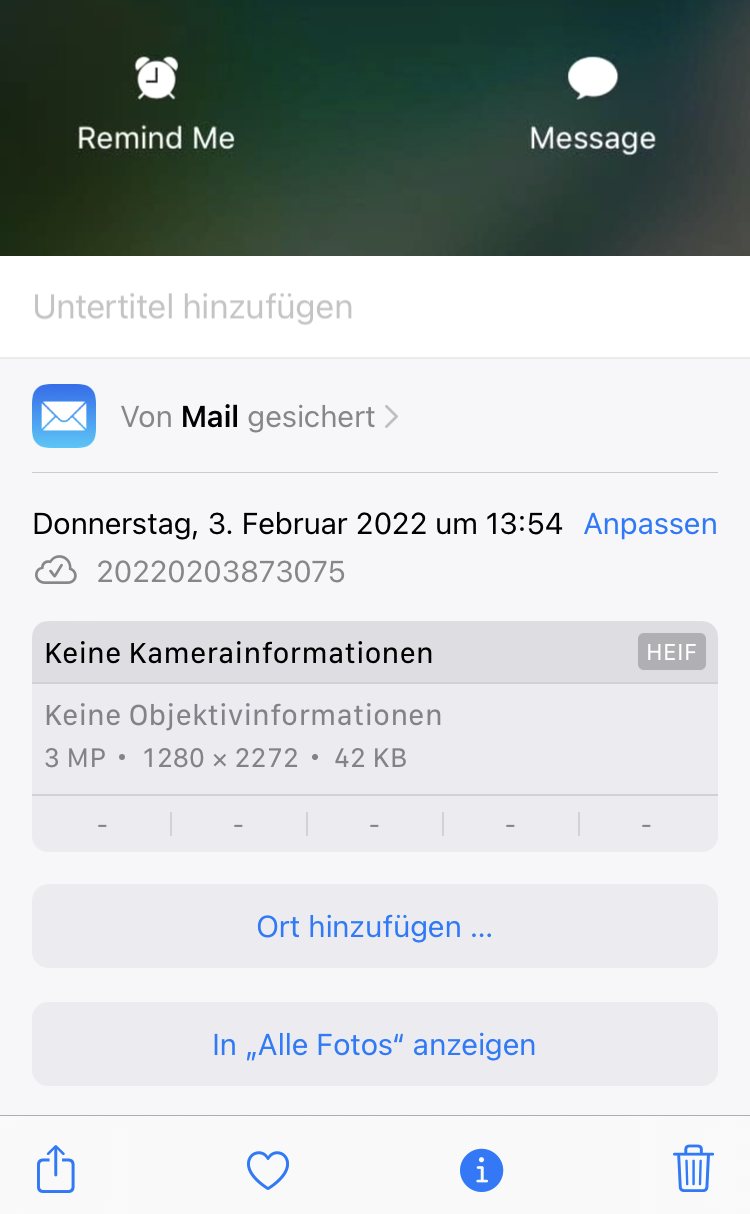The width and height of the screenshot is (750, 1214).
Task: Delete this photo with trash icon
Action: 693,1168
